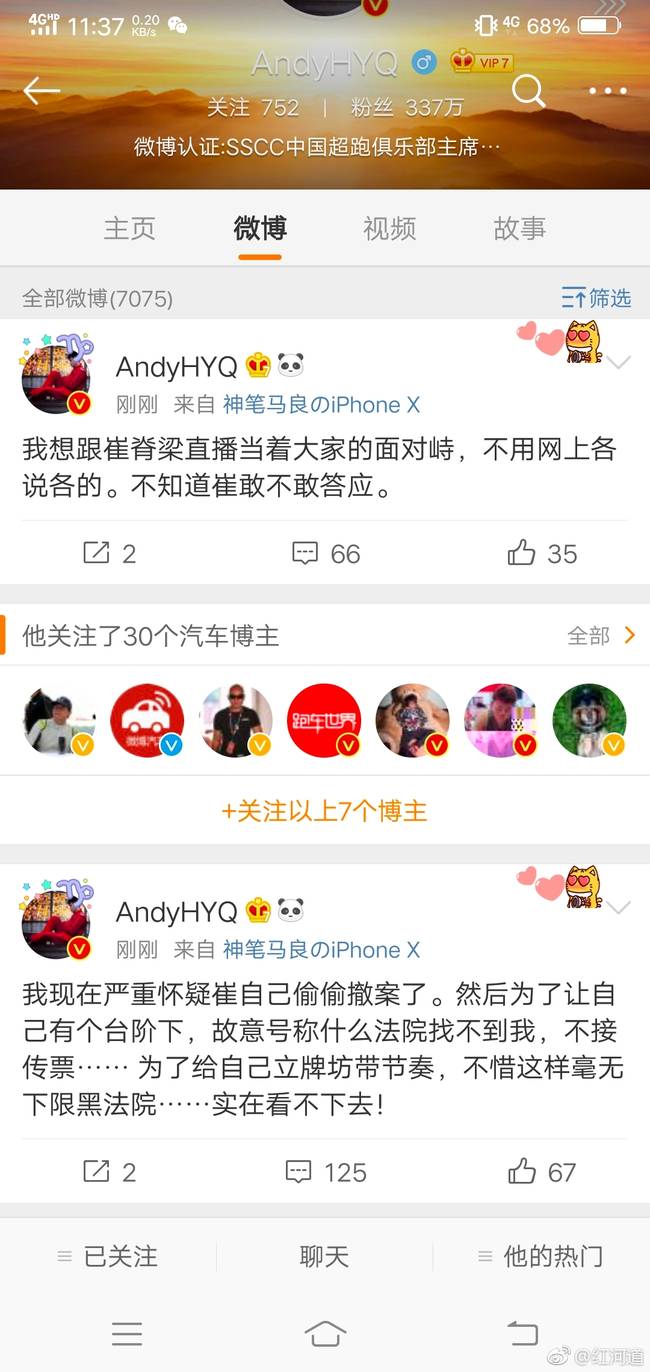Open the 神笔马良のiPhone X source link on the first post

pos(321,404)
